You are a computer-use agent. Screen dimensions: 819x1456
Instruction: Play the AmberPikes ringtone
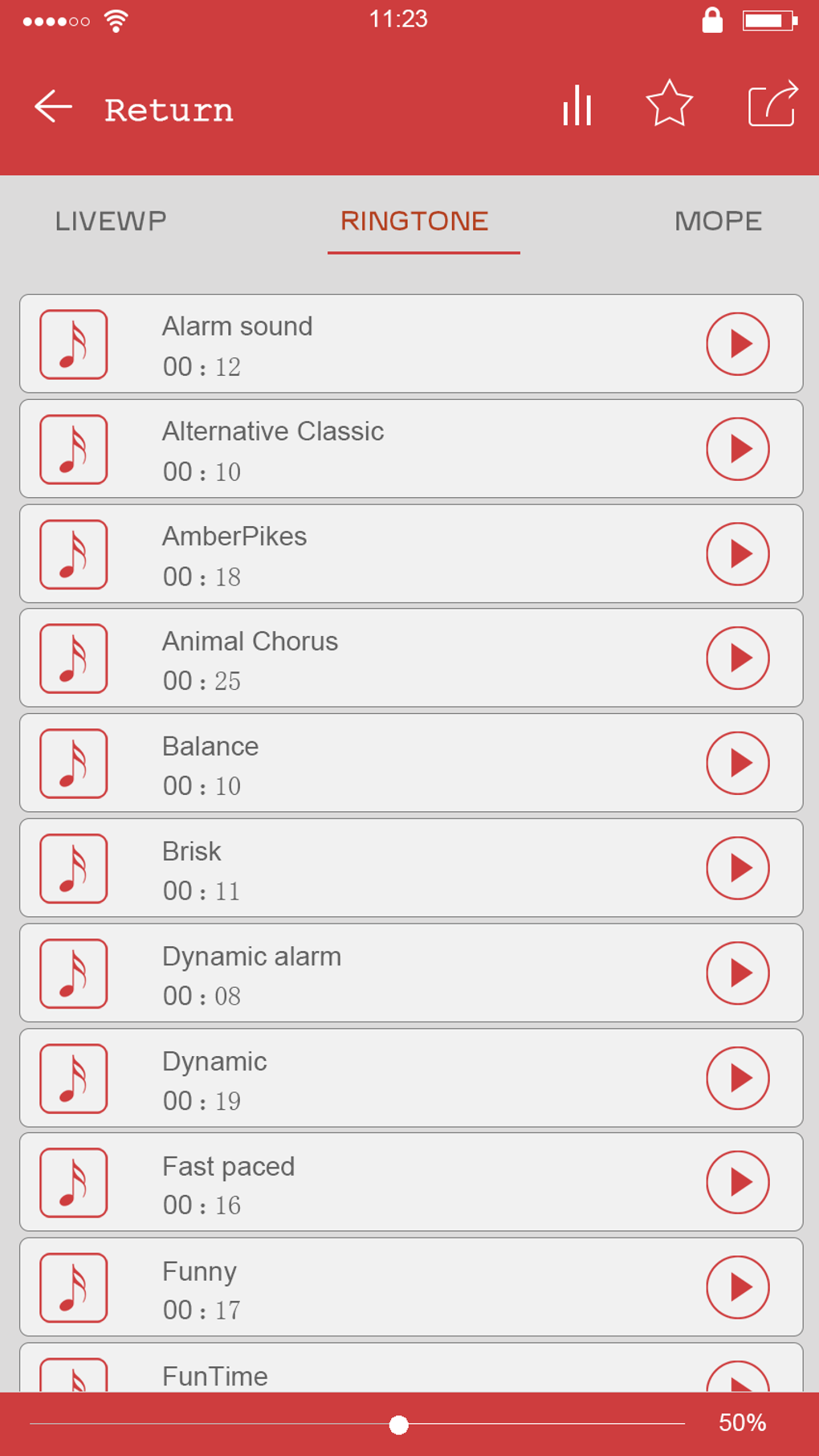737,554
